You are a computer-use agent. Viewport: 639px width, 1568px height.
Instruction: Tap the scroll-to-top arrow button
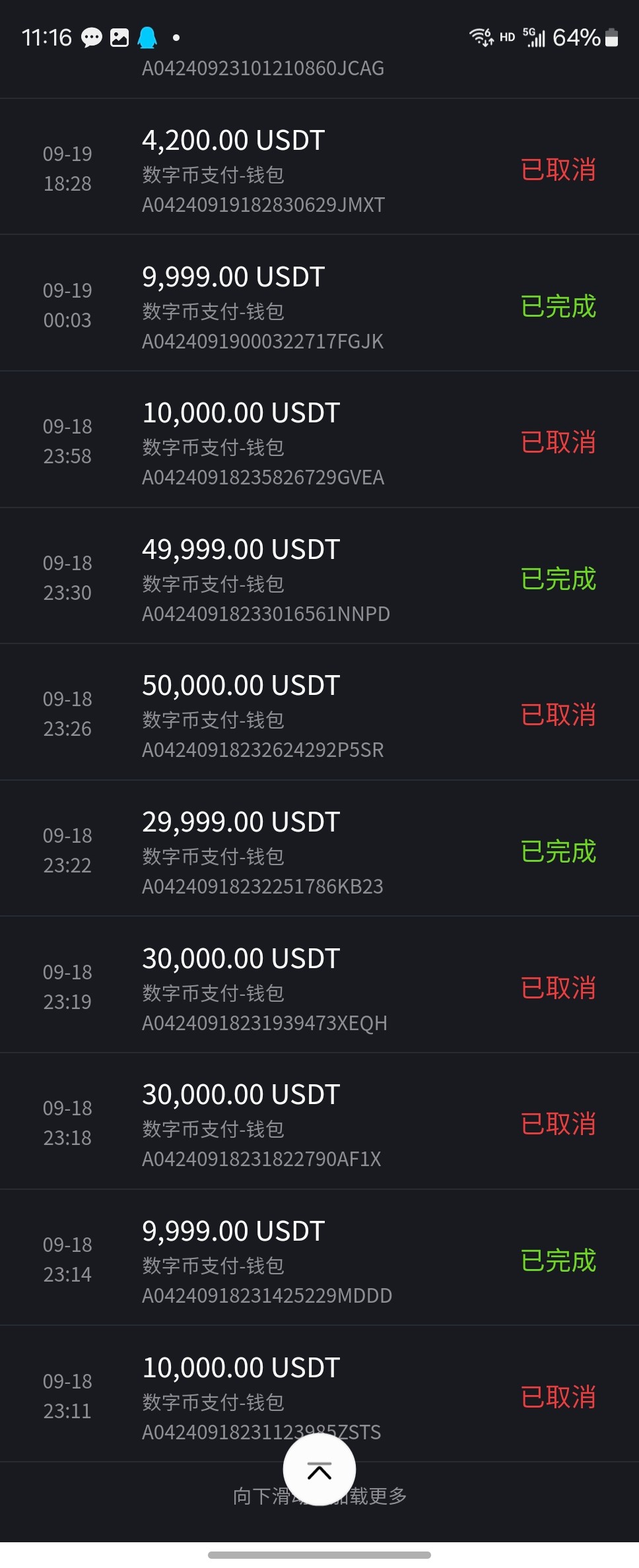pos(319,1470)
